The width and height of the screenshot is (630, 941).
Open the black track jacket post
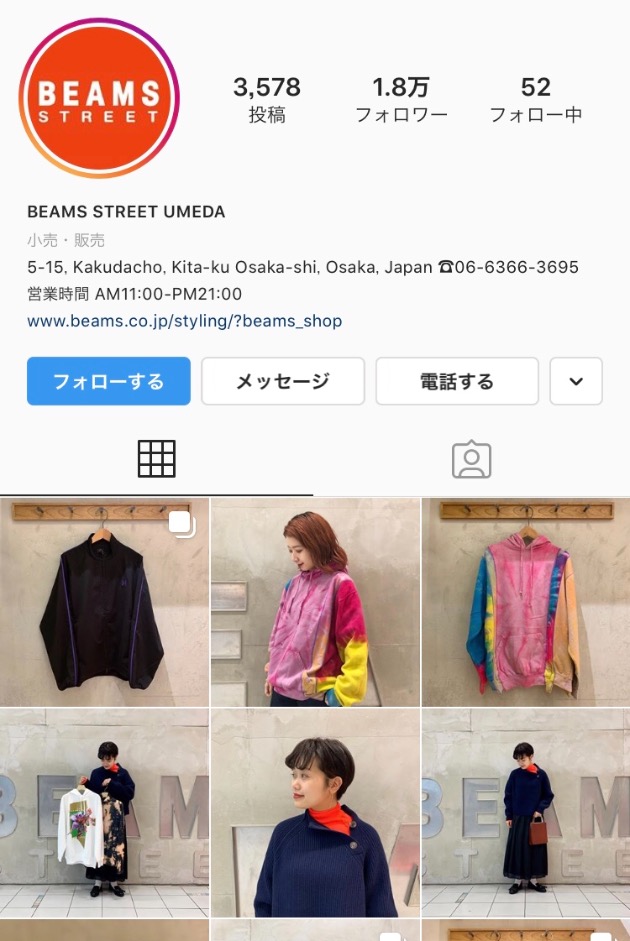[104, 602]
